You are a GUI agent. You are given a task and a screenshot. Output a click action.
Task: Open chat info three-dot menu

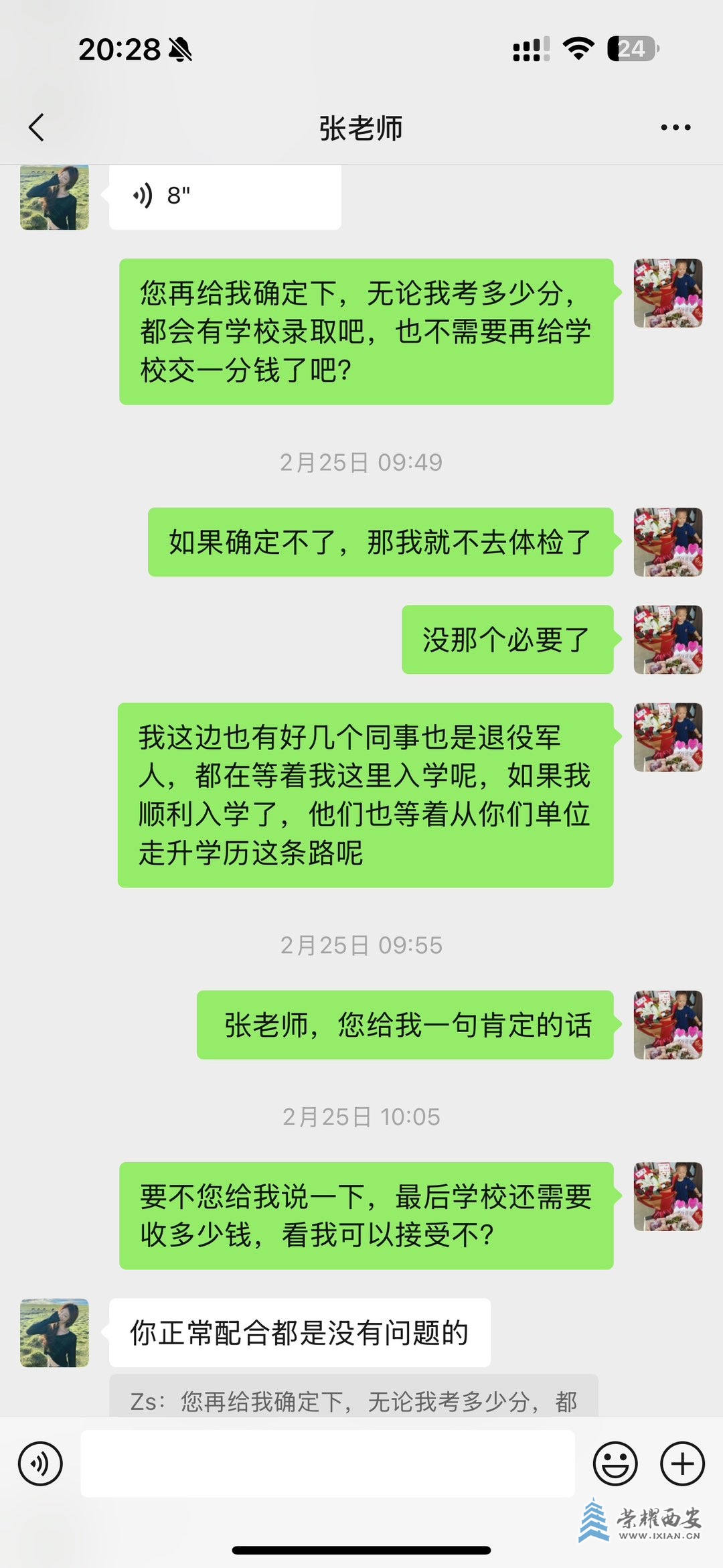point(675,127)
